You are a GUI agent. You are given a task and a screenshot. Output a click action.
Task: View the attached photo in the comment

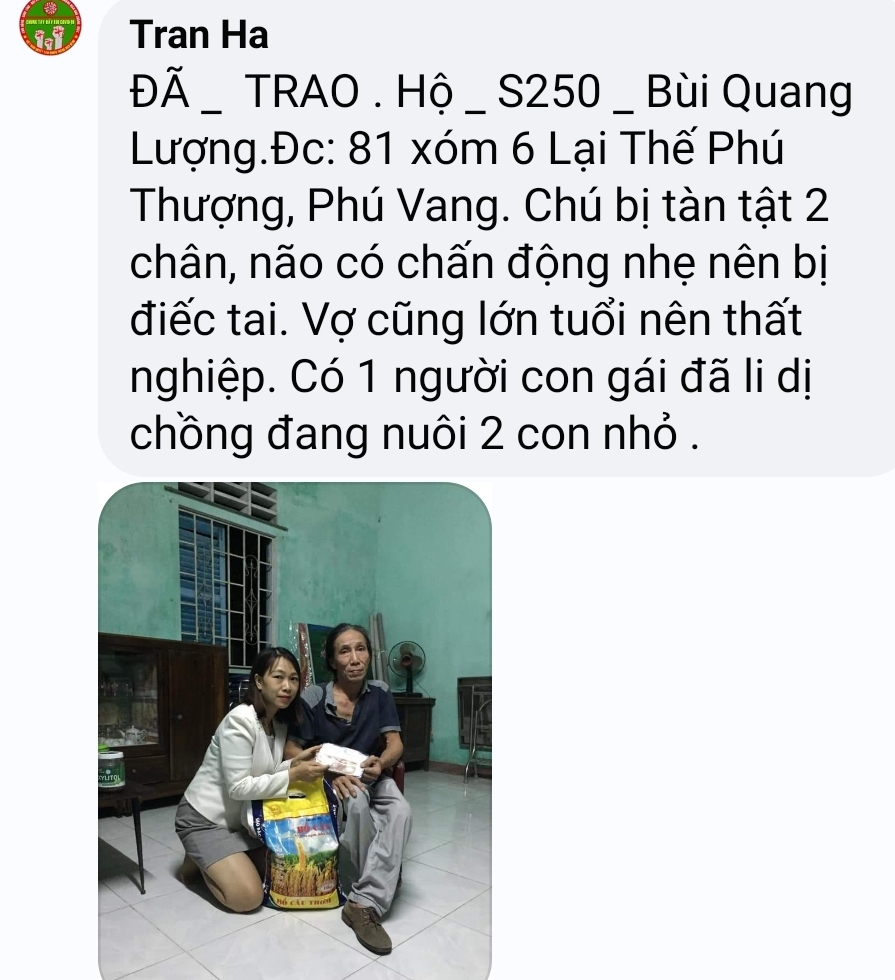click(x=295, y=730)
